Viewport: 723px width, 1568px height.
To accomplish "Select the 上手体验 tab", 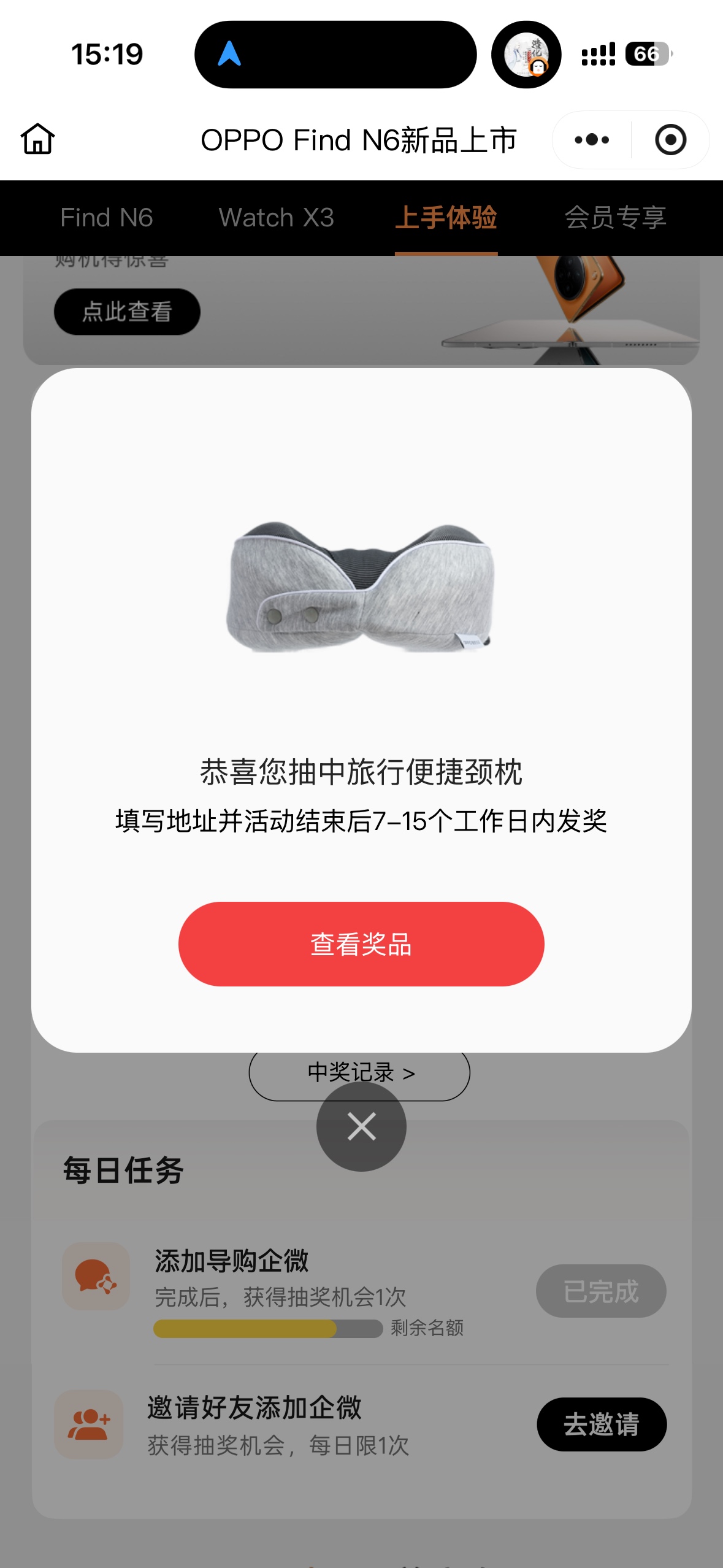I will coord(446,218).
